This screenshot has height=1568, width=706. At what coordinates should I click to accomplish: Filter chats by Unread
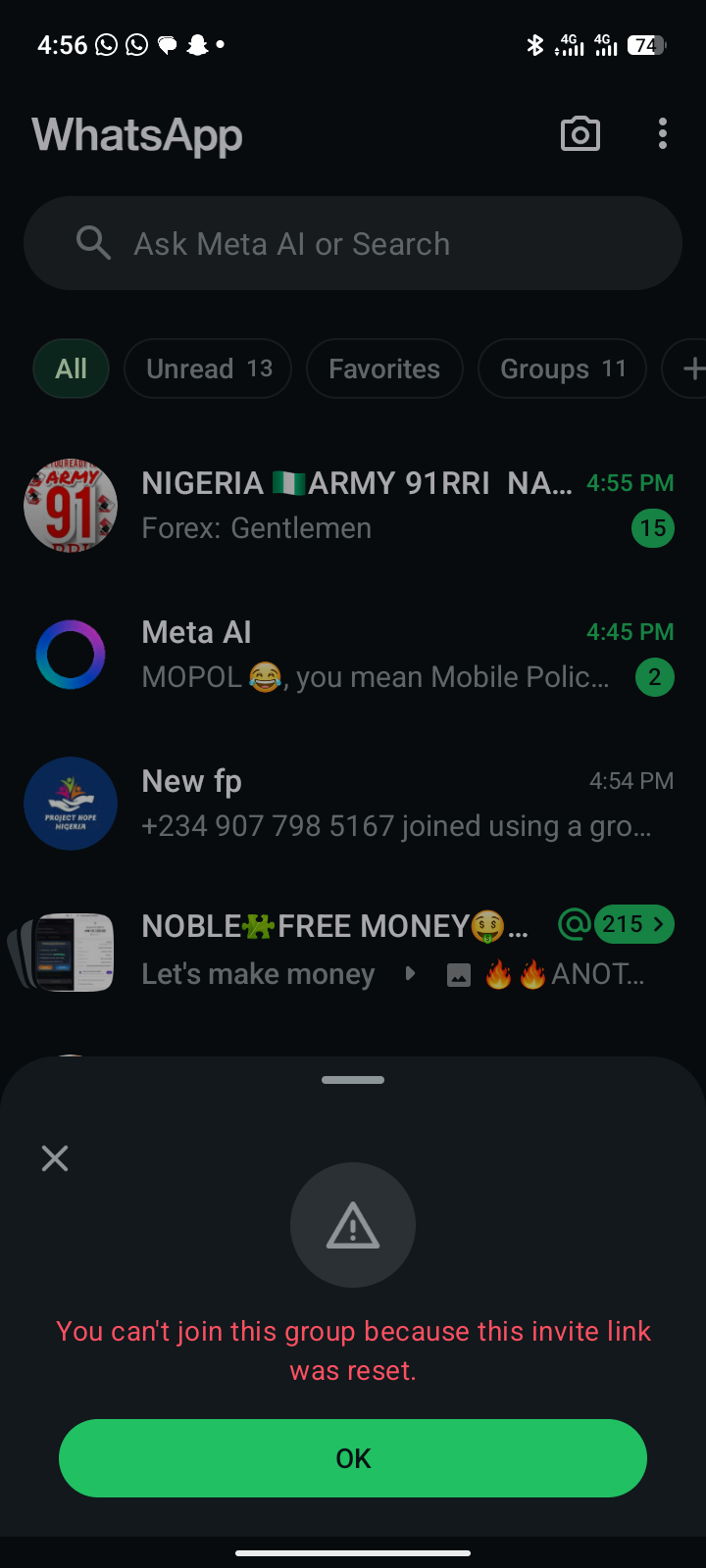tap(208, 368)
